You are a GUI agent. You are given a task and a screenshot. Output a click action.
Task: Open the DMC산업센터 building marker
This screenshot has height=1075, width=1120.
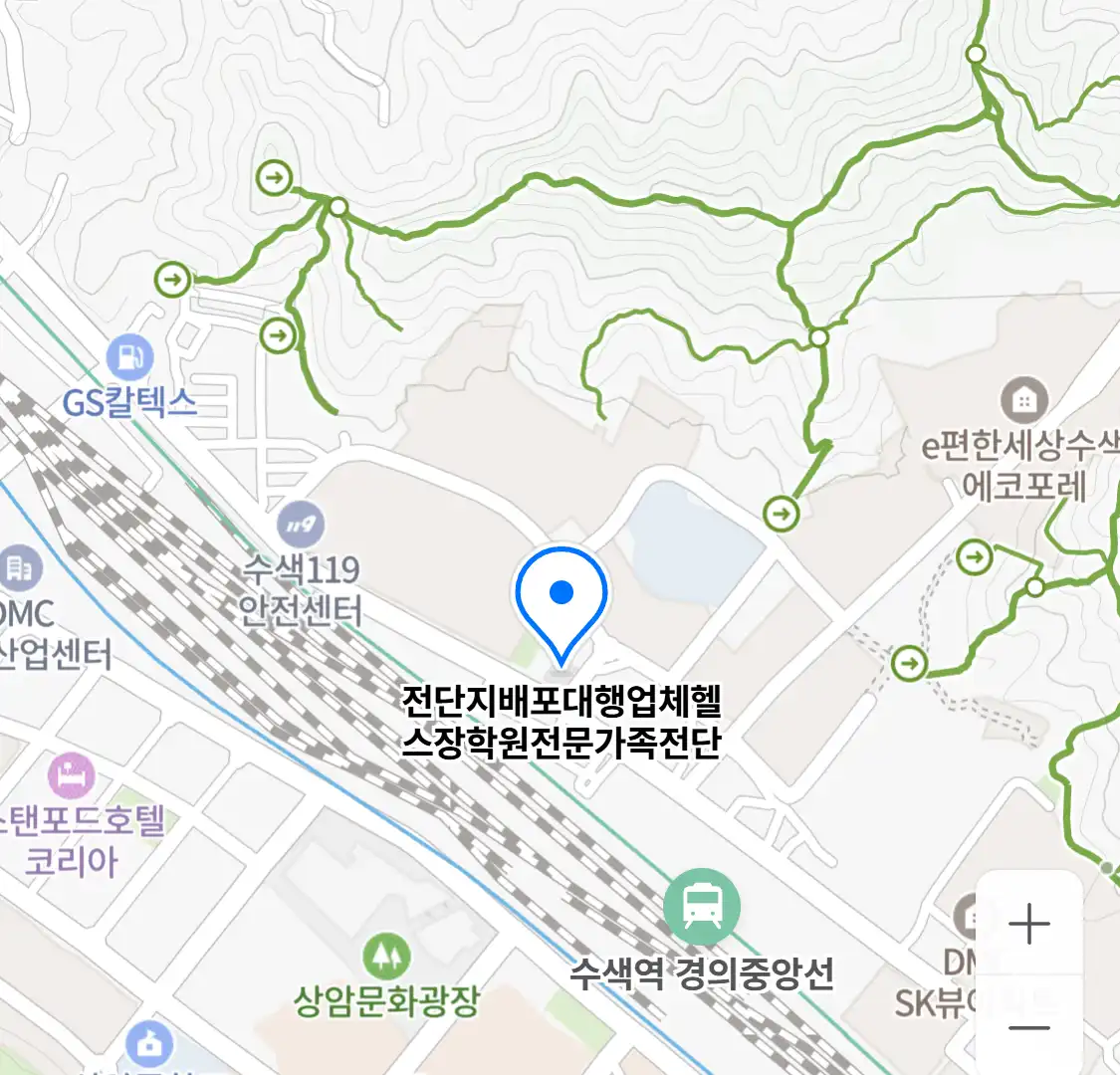20,567
